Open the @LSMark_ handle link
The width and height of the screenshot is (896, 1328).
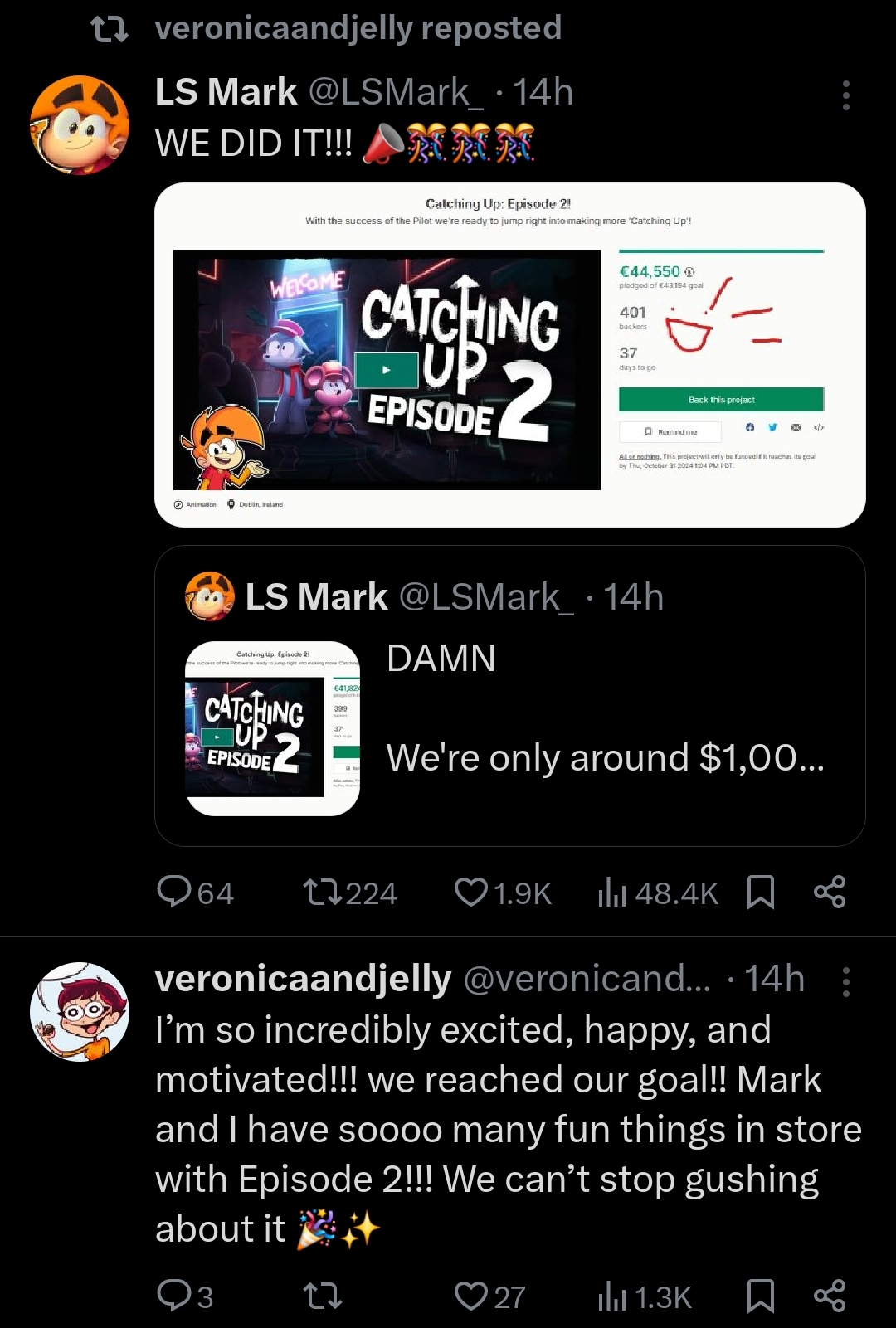point(396,92)
